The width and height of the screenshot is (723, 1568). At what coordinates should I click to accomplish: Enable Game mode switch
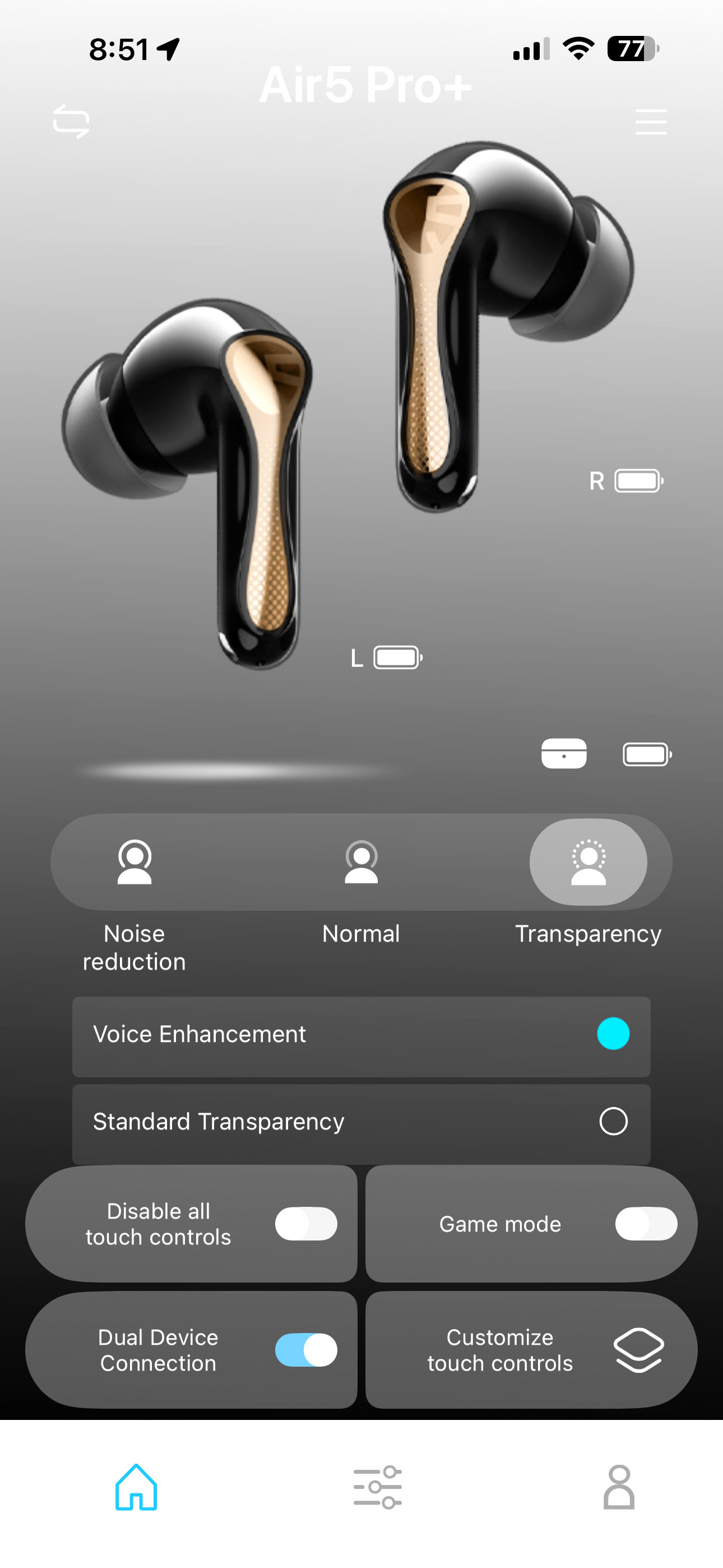646,1224
